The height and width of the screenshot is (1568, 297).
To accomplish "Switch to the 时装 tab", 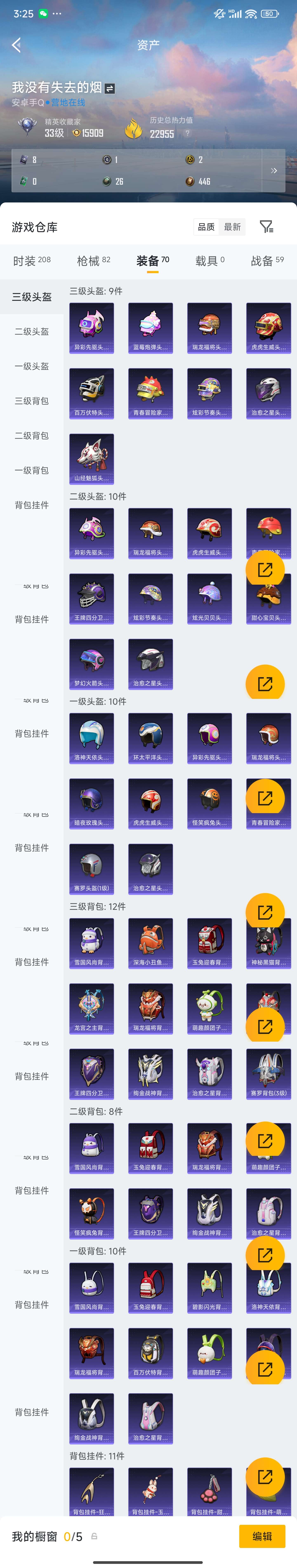I will 32,261.
